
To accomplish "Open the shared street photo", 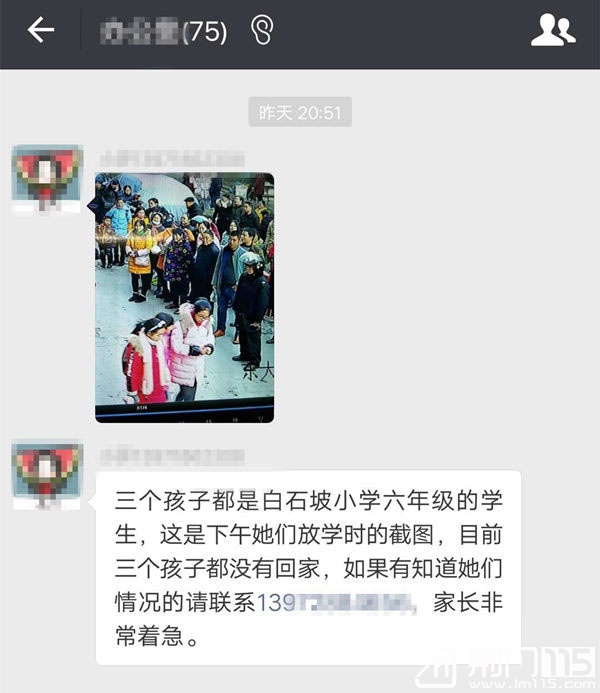I will [x=184, y=297].
